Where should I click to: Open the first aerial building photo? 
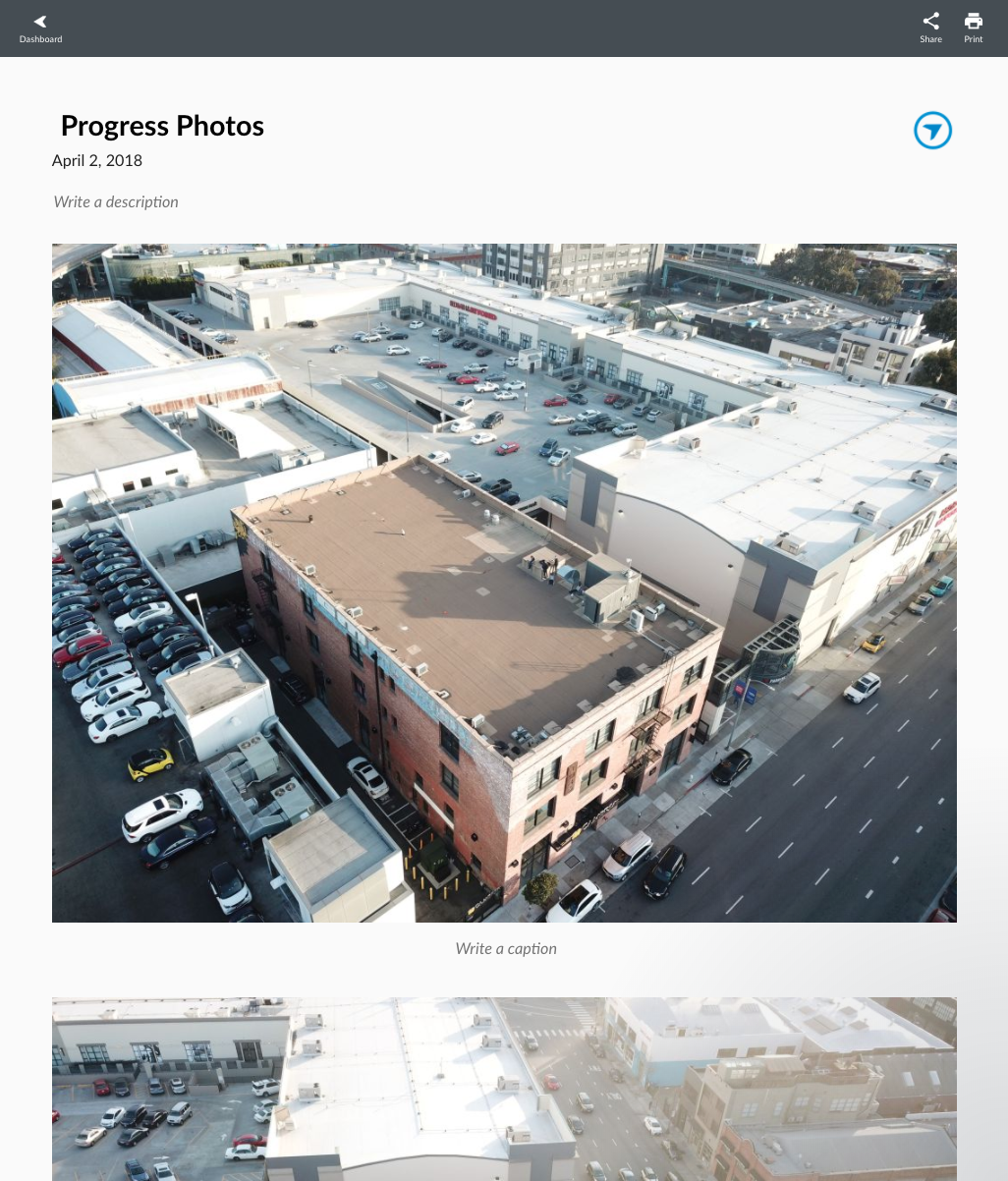click(x=504, y=583)
